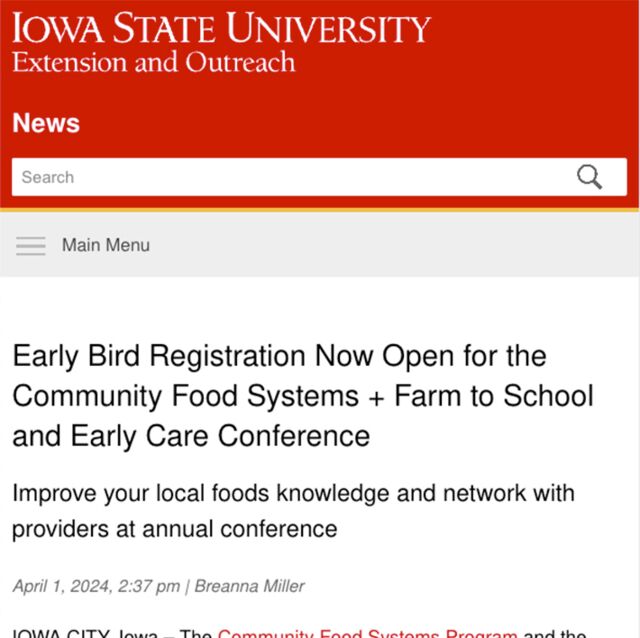Tap the Search input field

(290, 177)
